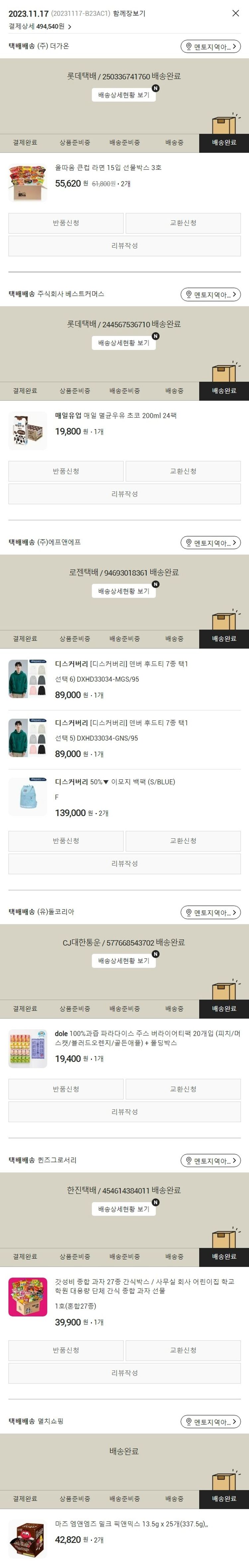Request 교환신청 for 갓성비 종합 과자 간식박스
249x1568 pixels.
(x=183, y=1349)
